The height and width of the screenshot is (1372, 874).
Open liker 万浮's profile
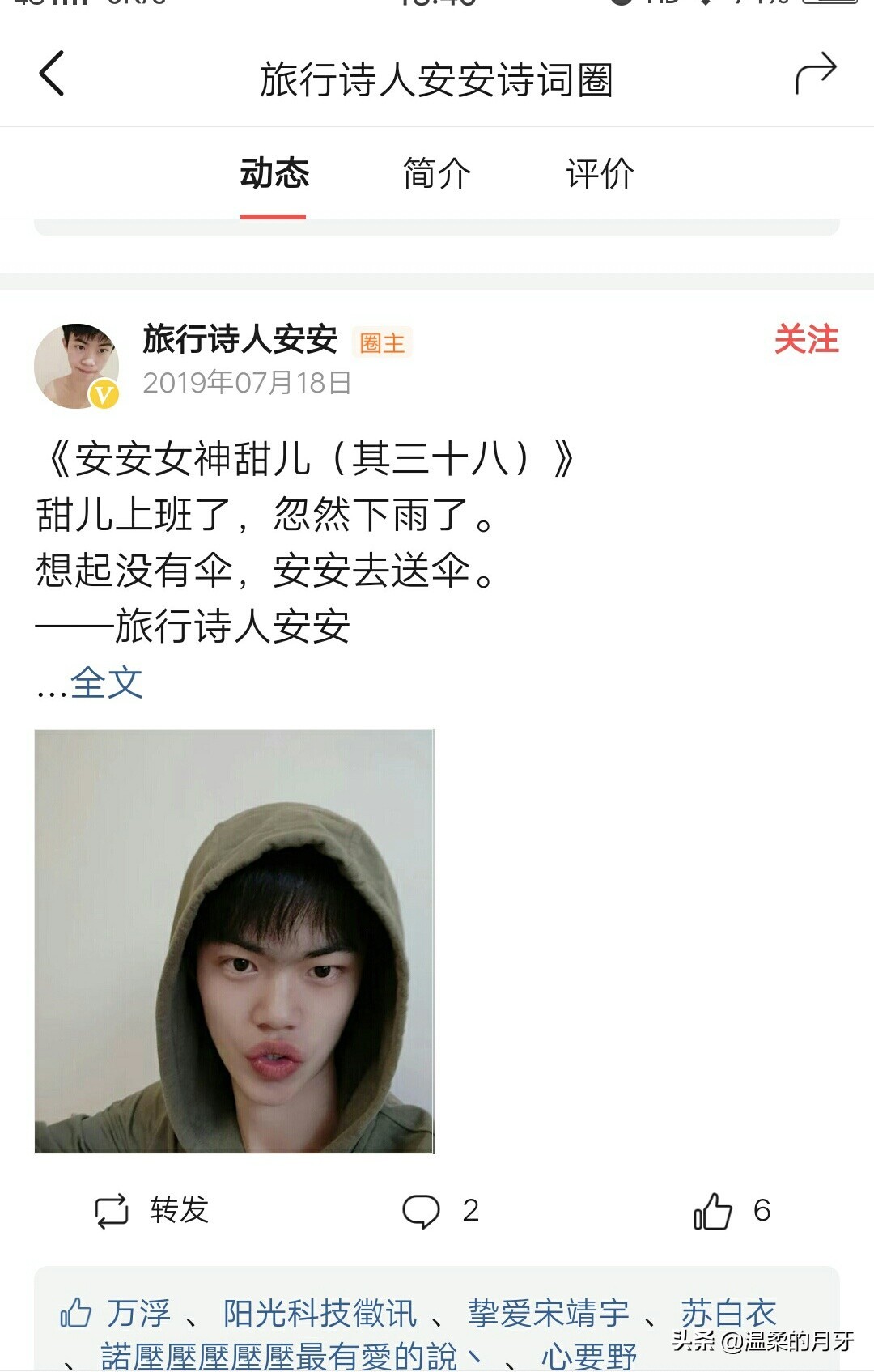pyautogui.click(x=138, y=1313)
